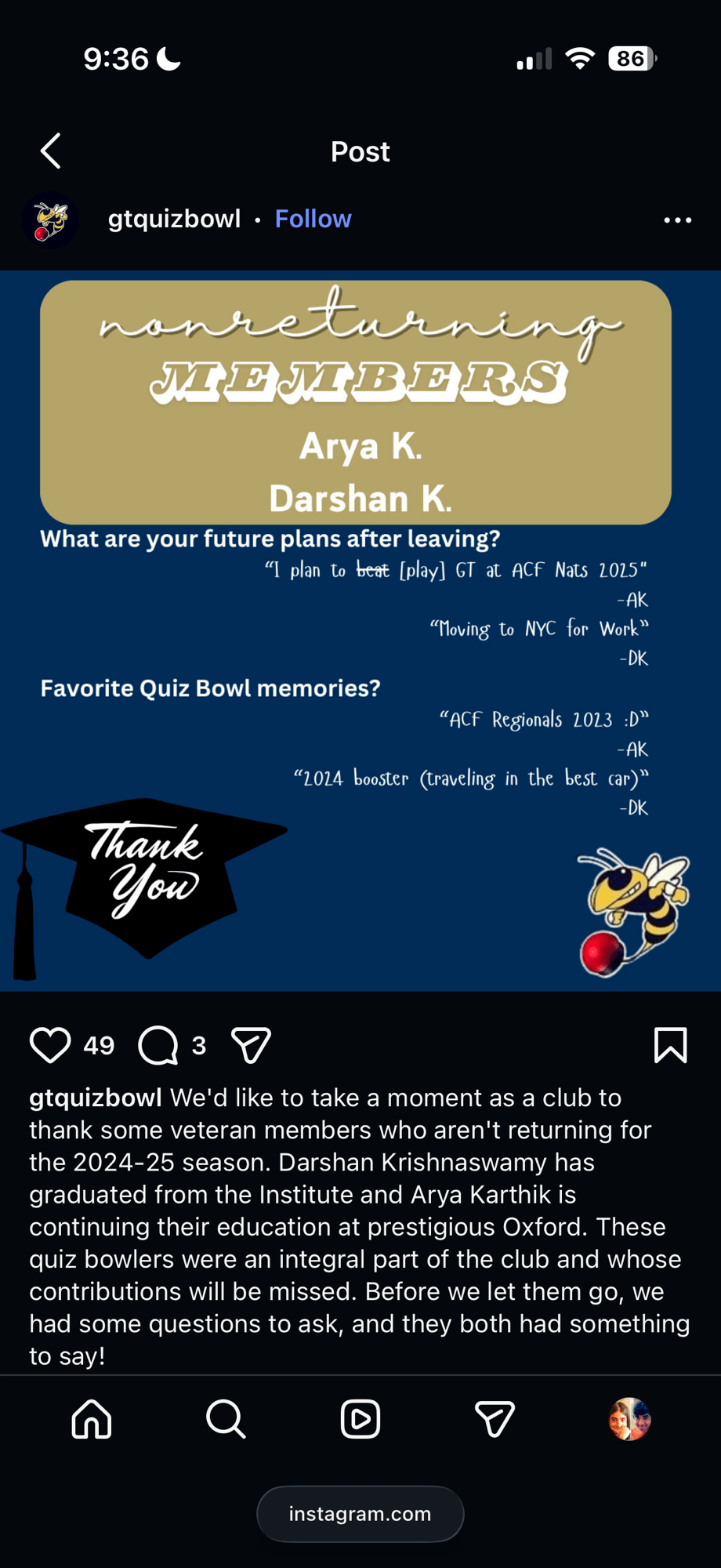Viewport: 721px width, 1568px height.
Task: Follow the gtquizbowl account
Action: pos(313,219)
